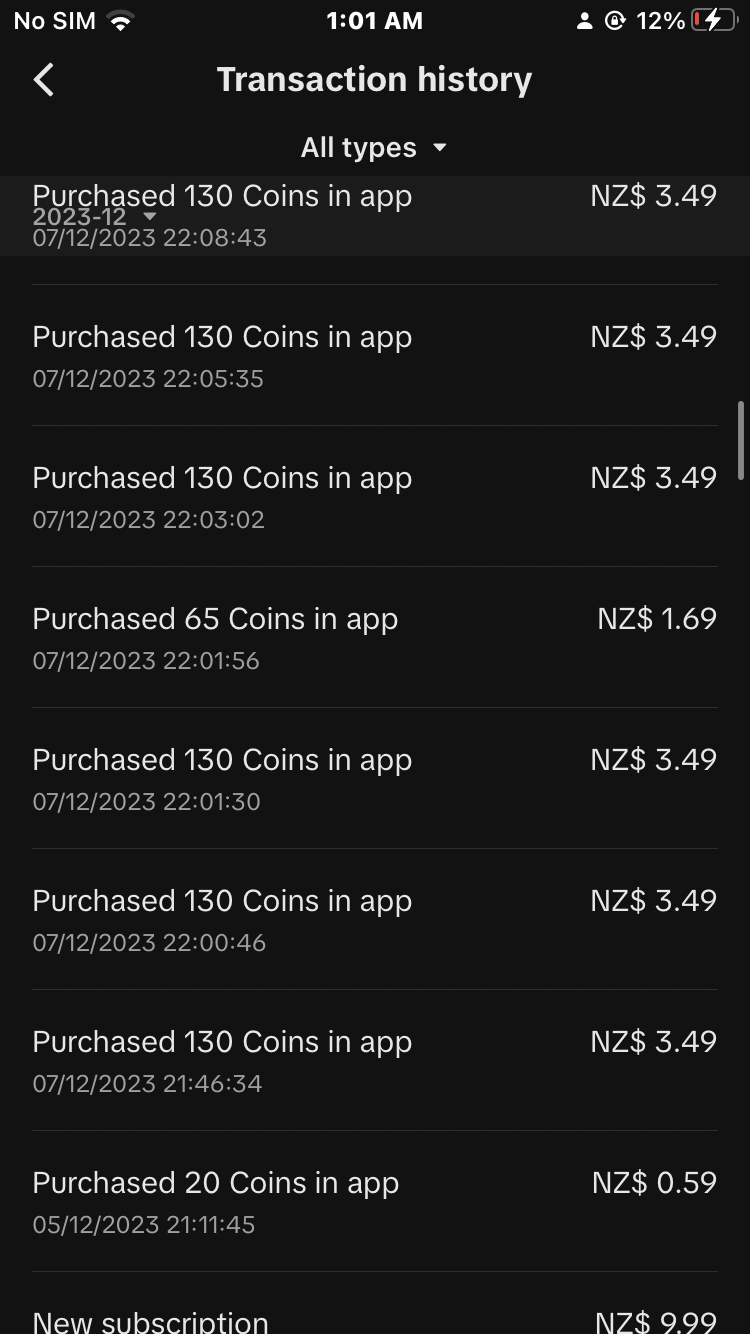Expand the 2023-12 month picker
This screenshot has height=1334, width=750.
95,217
